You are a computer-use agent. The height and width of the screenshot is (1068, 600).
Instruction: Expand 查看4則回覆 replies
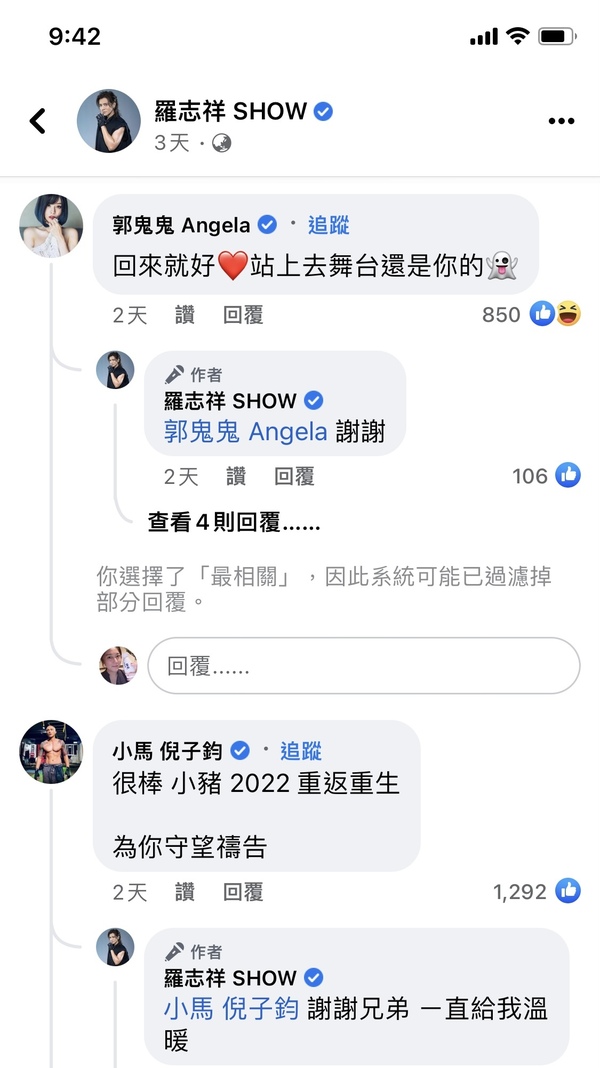234,522
